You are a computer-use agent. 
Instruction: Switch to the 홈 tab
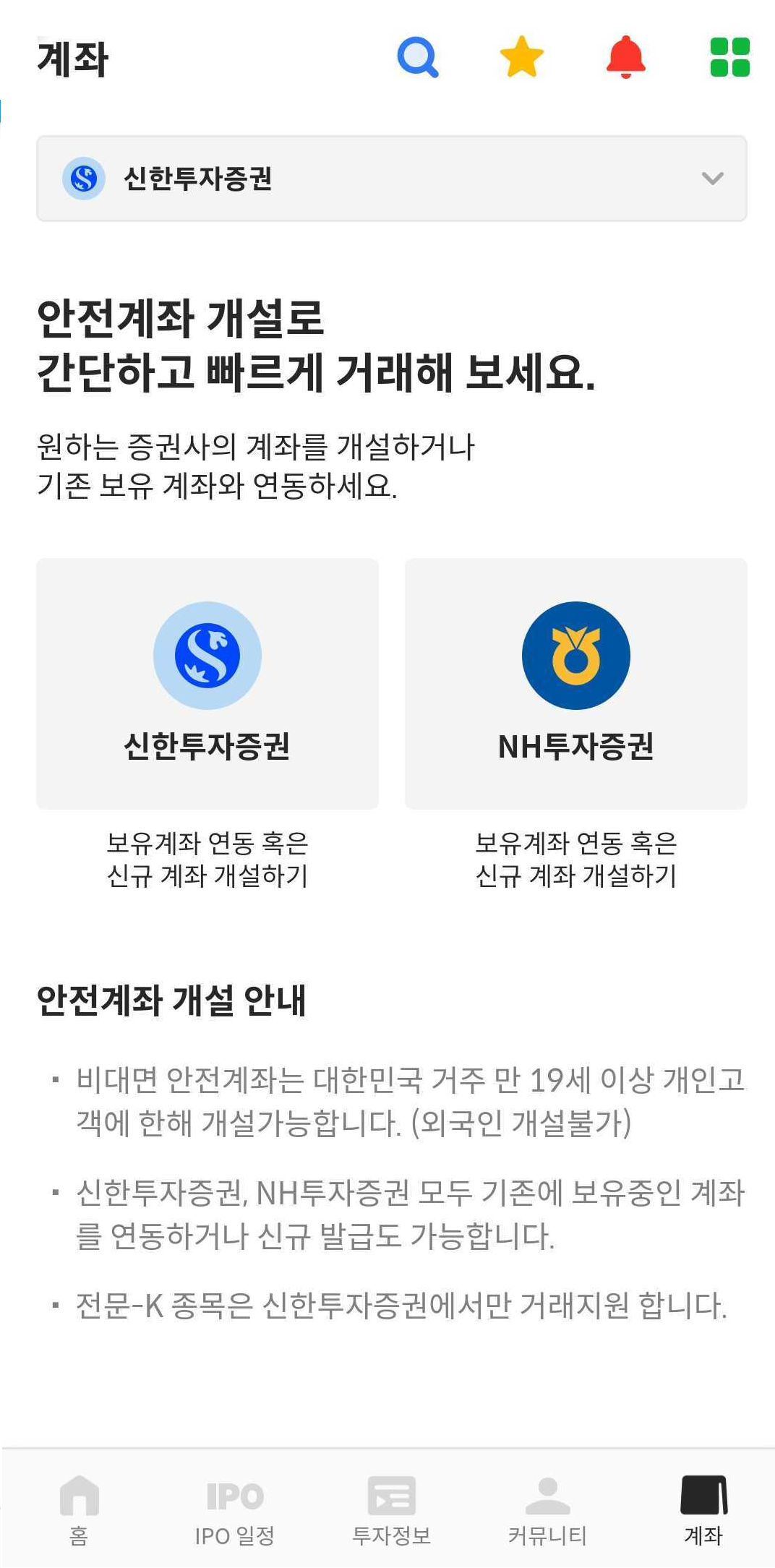(x=79, y=1509)
